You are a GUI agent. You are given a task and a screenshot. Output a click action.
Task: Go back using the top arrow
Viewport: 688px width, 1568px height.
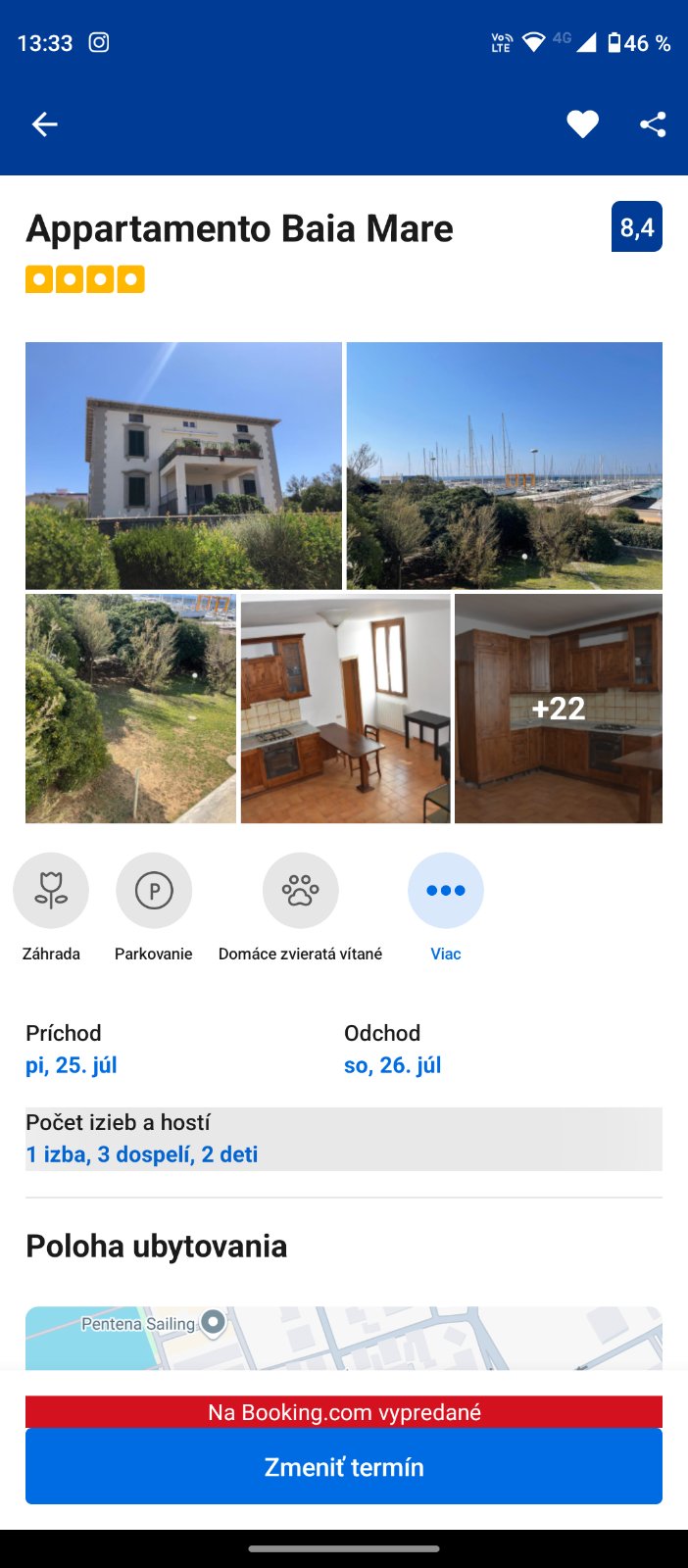click(45, 124)
